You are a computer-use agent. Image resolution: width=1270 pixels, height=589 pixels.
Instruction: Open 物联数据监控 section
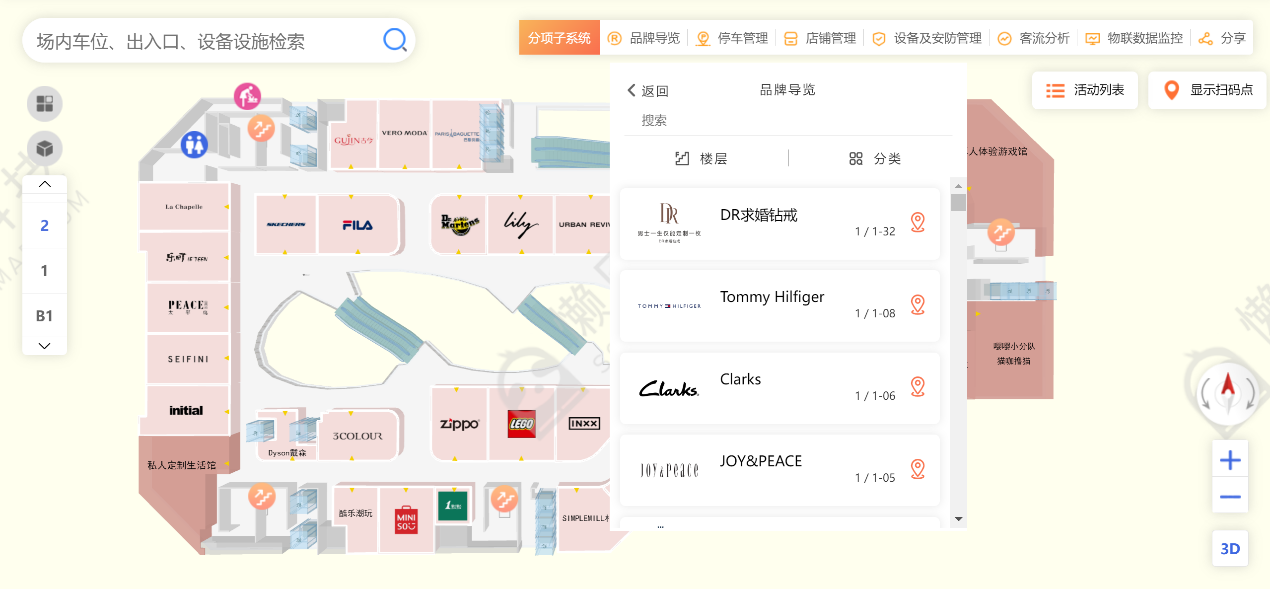click(x=1133, y=38)
